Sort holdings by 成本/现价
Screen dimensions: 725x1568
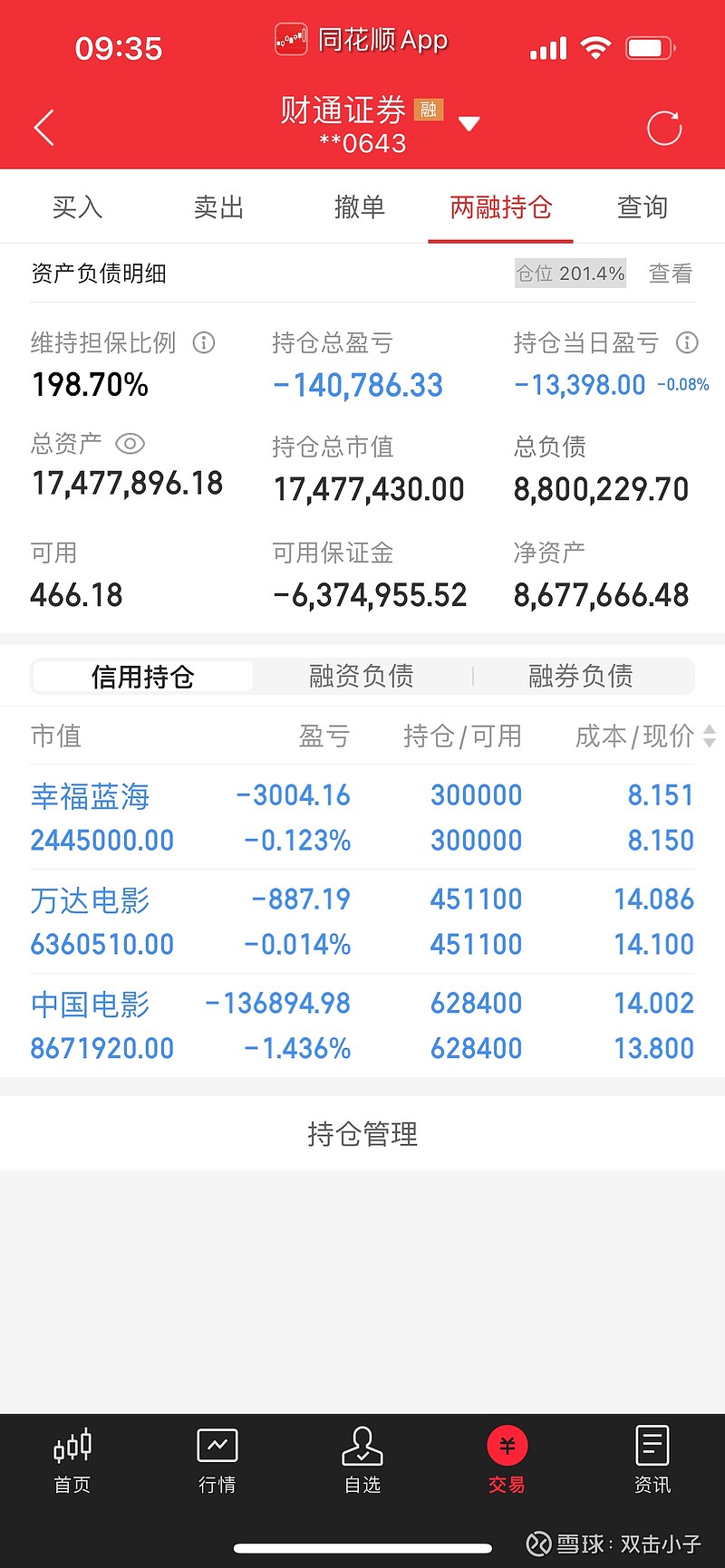[x=644, y=736]
